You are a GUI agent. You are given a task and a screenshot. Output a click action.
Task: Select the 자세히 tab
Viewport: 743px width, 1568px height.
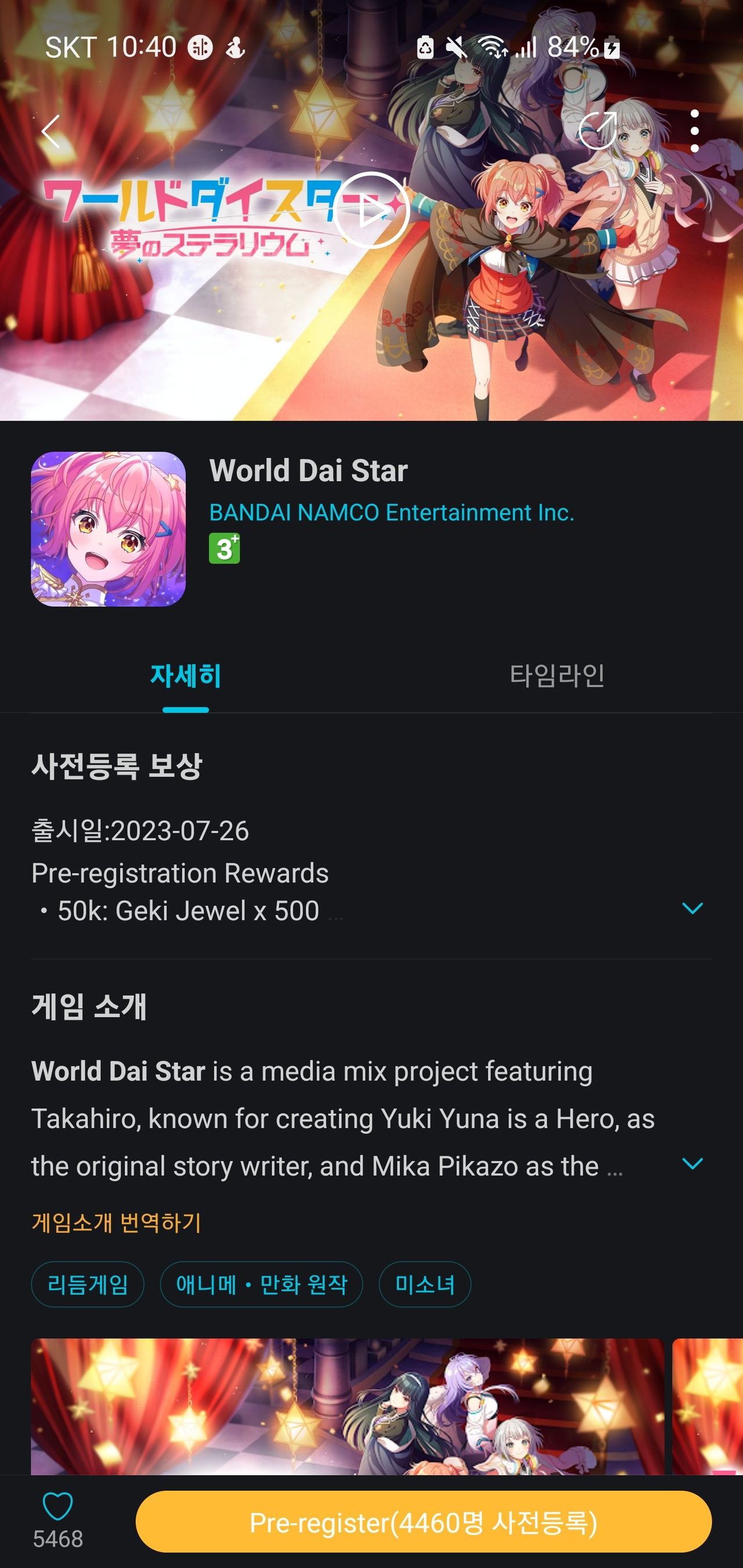(185, 675)
